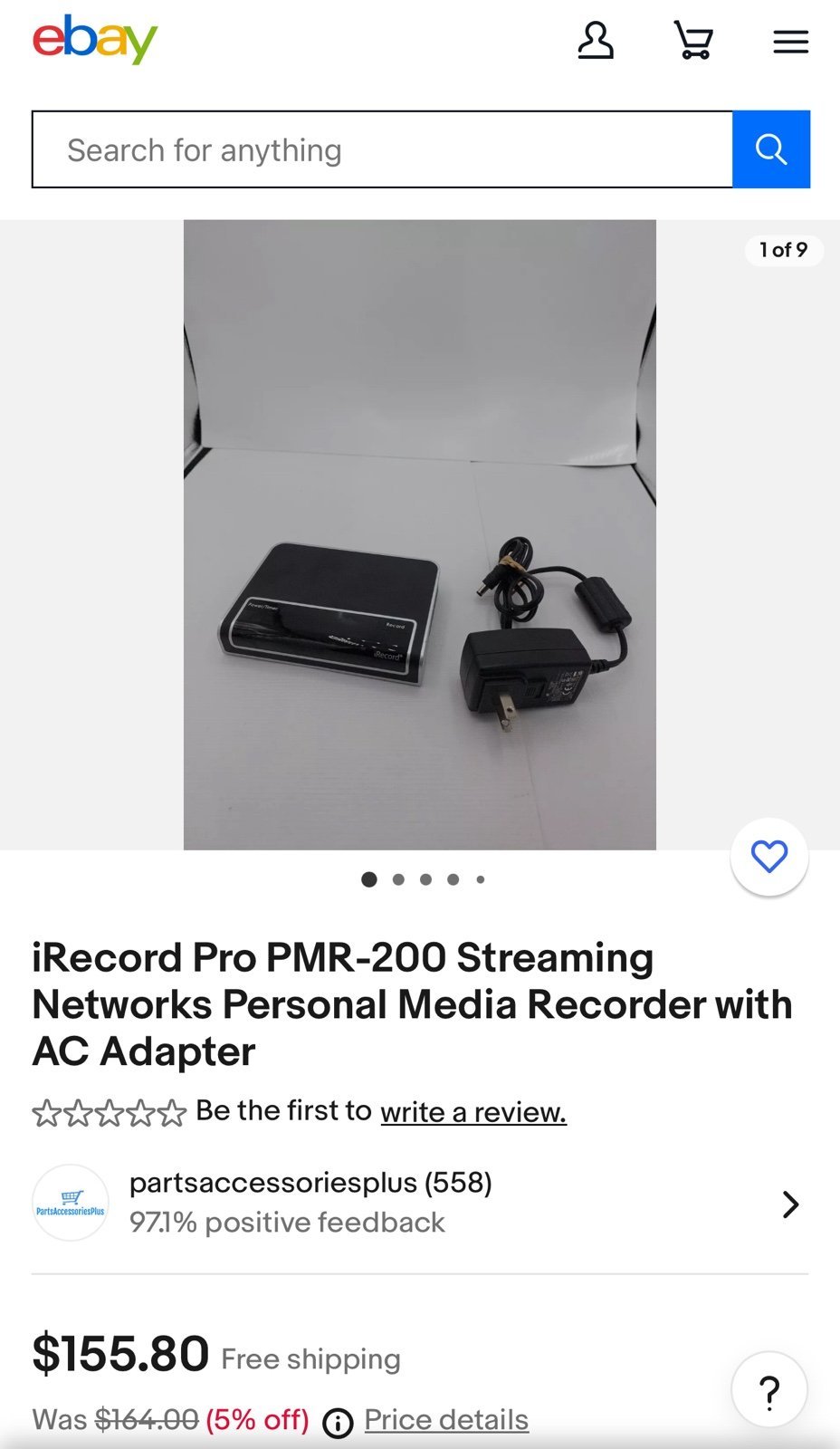Select the second image indicator dot
Image resolution: width=840 pixels, height=1449 pixels.
pos(398,879)
